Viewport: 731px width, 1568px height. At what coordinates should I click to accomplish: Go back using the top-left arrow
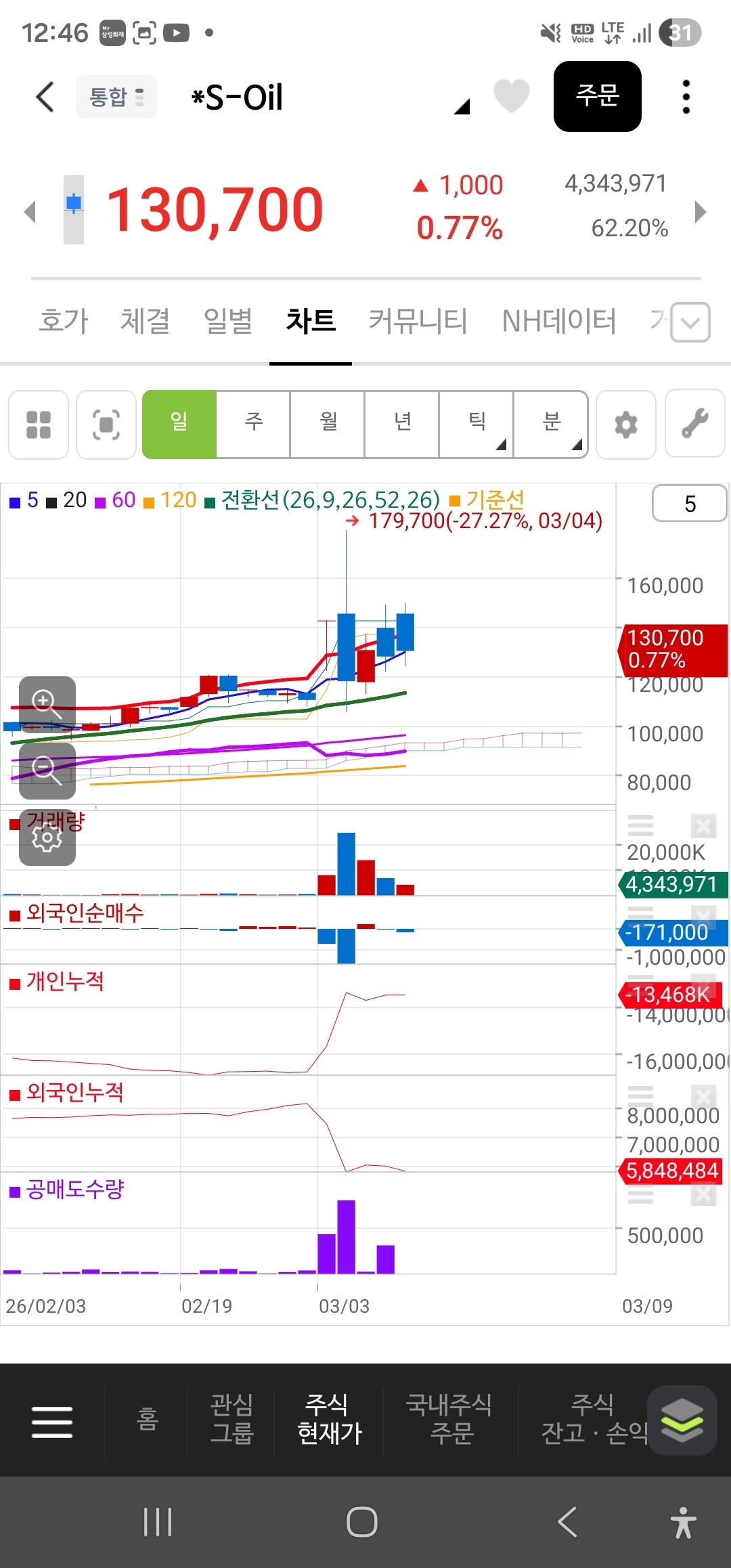point(45,97)
